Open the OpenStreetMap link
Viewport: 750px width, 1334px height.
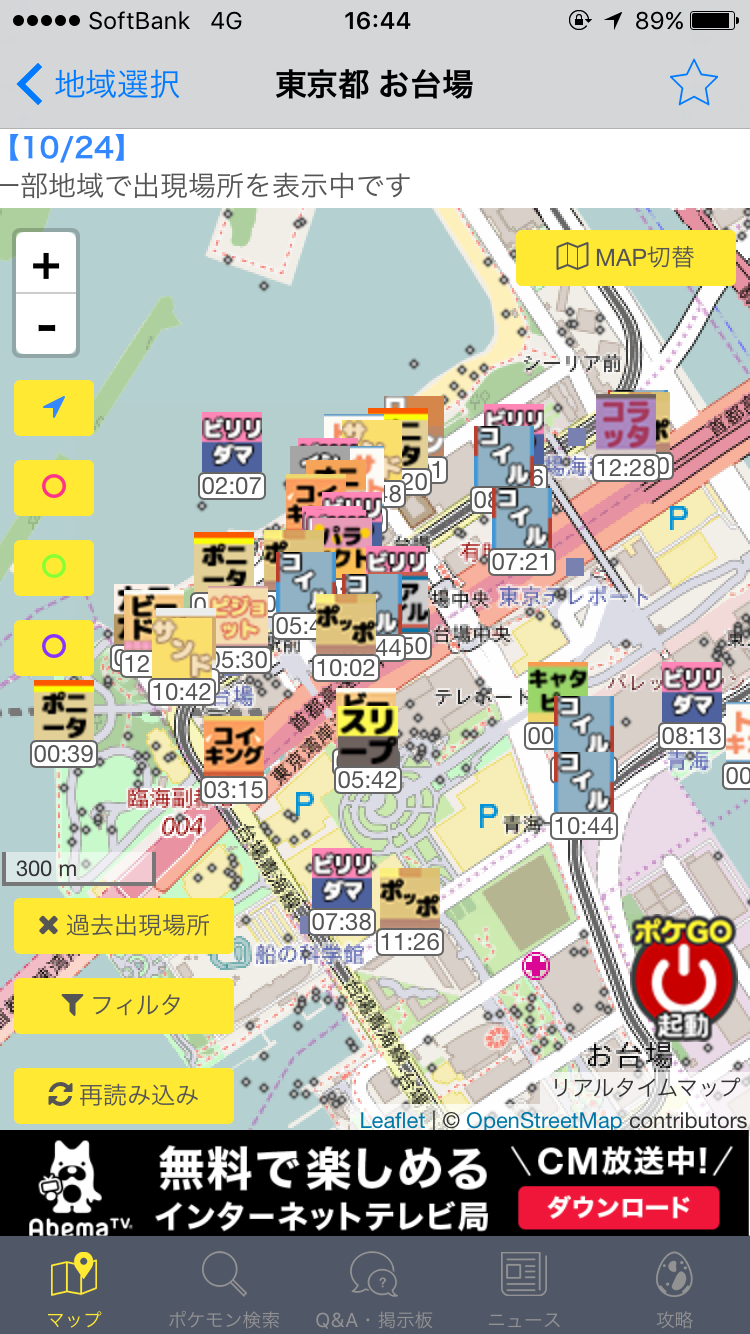pyautogui.click(x=544, y=1120)
